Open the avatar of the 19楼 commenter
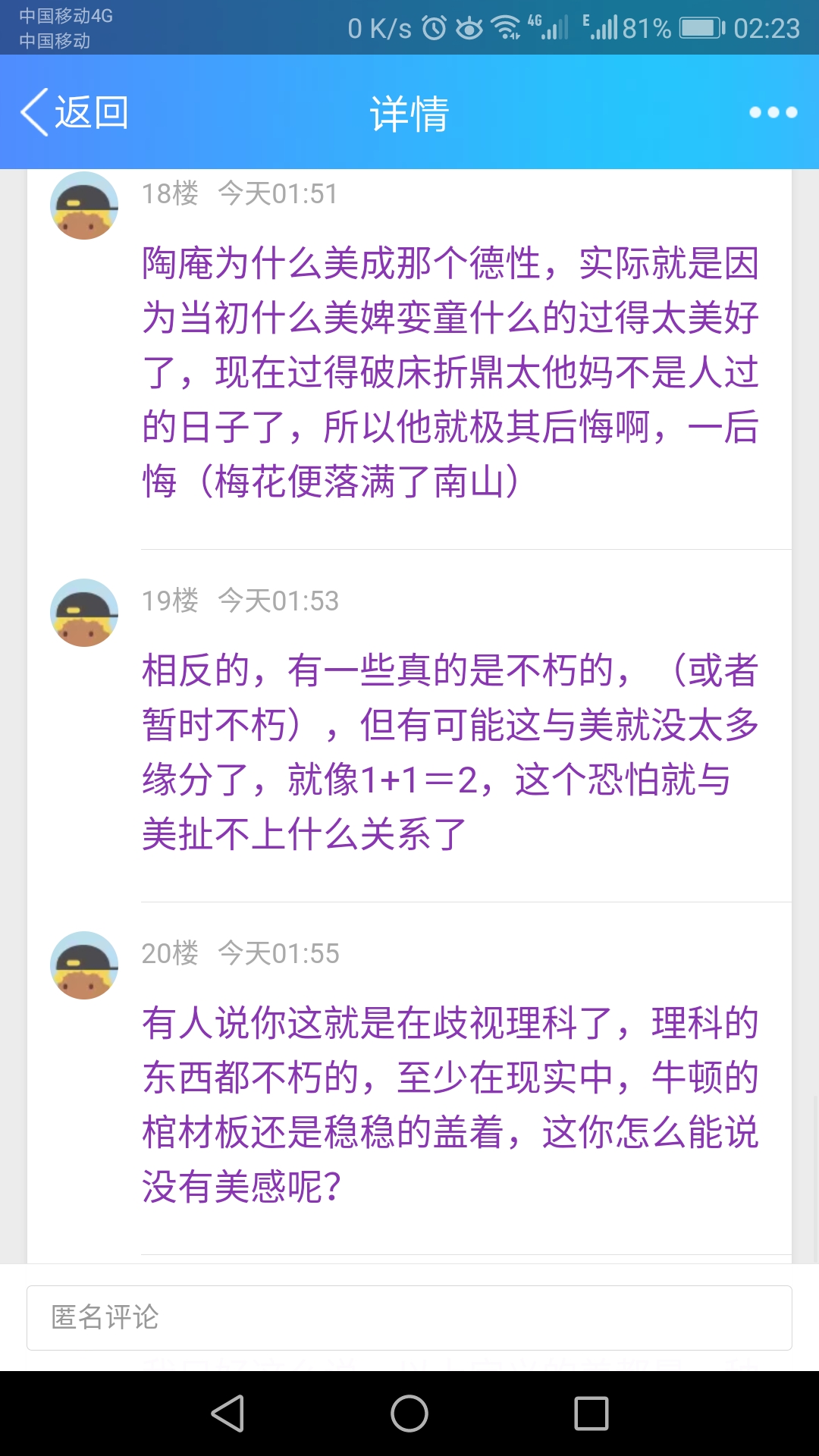 (84, 613)
